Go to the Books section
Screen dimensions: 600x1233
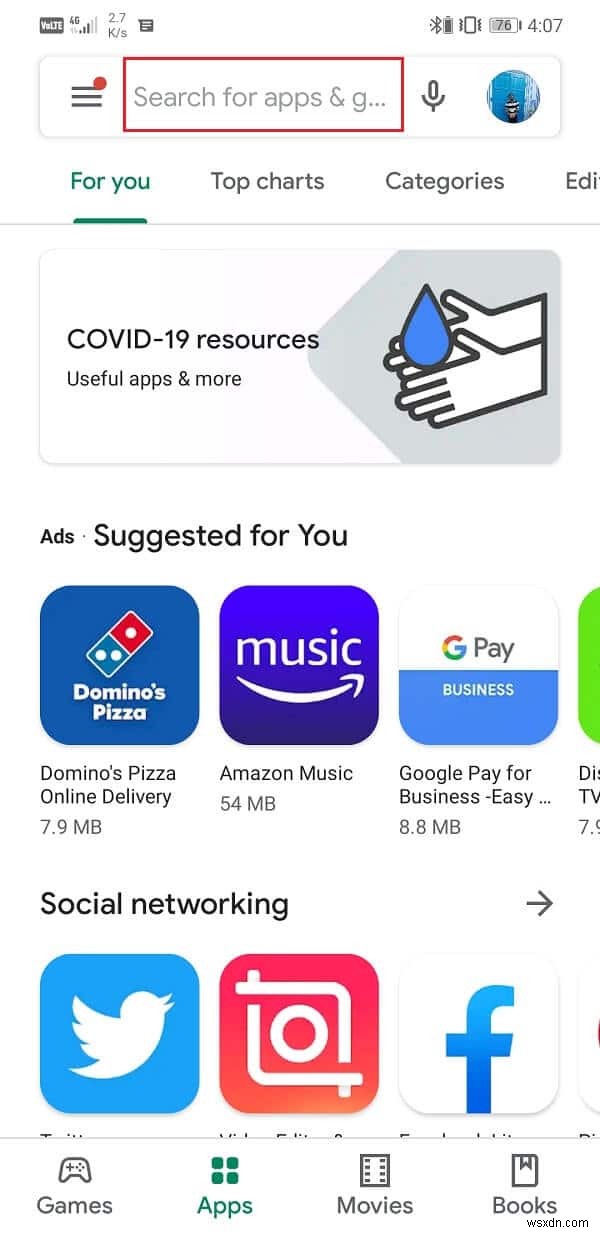pos(524,1186)
